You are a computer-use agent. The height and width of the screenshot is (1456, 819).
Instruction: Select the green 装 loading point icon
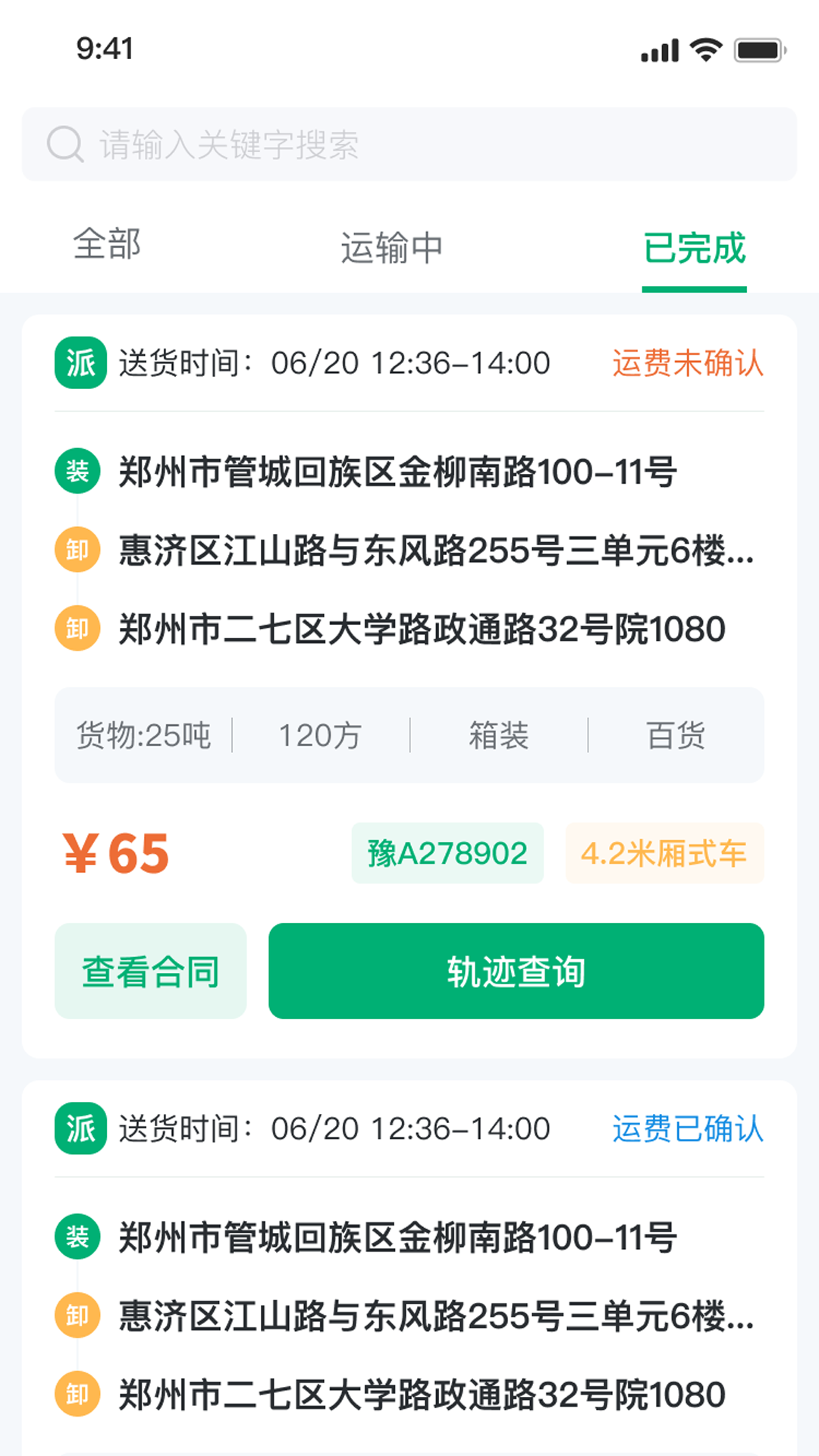(77, 472)
